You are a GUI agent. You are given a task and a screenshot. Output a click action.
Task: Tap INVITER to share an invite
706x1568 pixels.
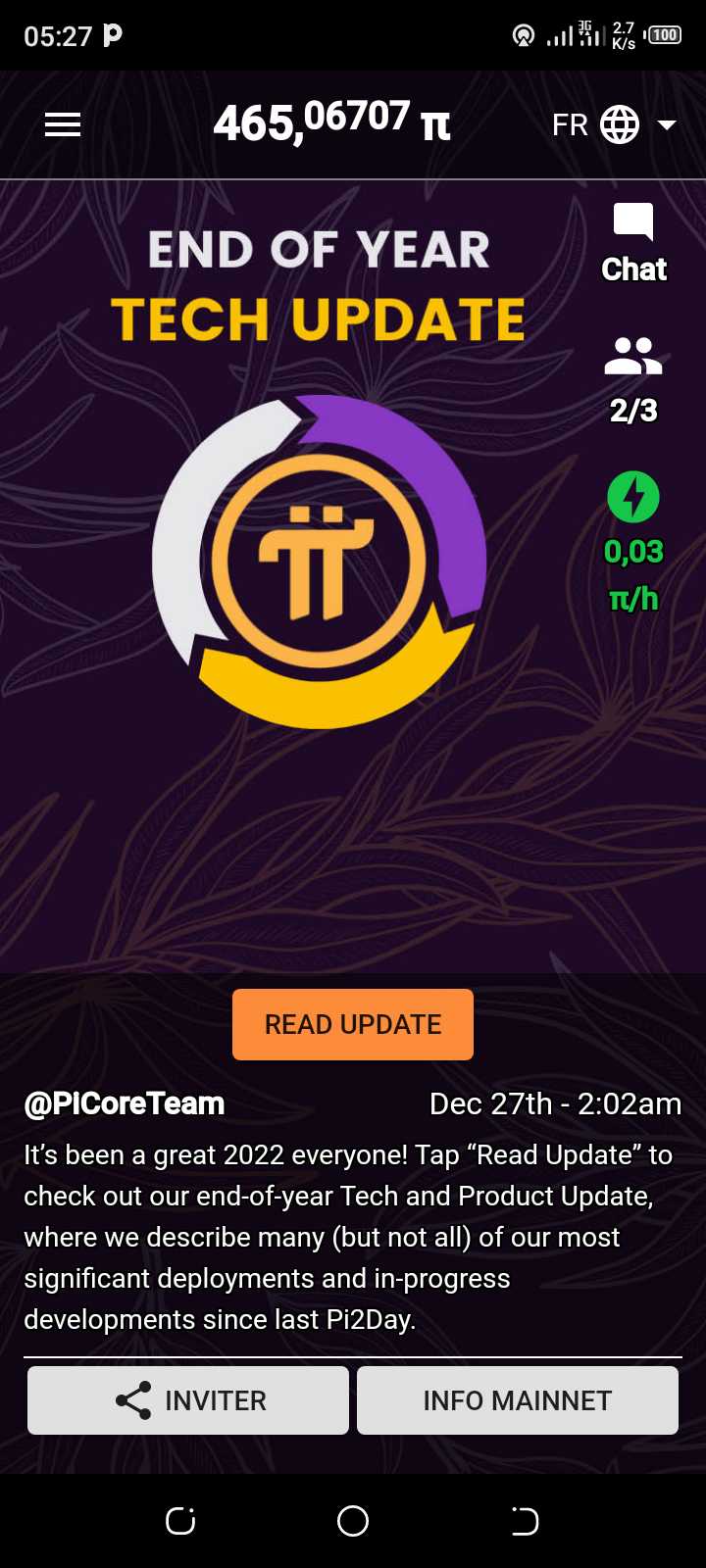click(x=188, y=1400)
